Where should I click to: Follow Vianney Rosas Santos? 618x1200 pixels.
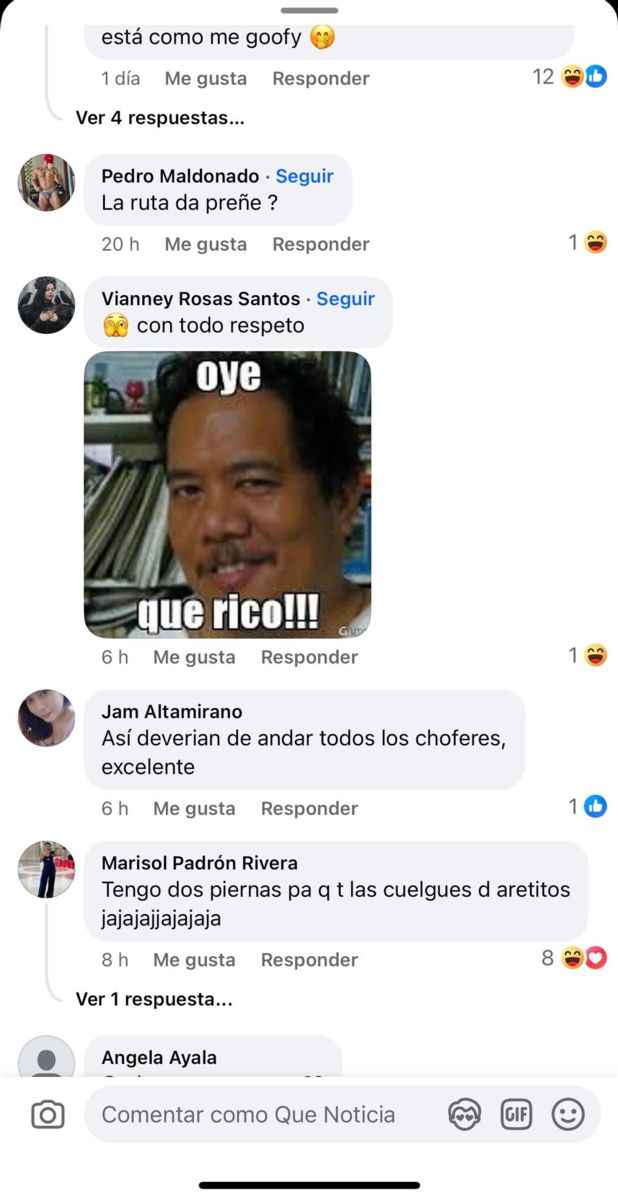click(345, 299)
